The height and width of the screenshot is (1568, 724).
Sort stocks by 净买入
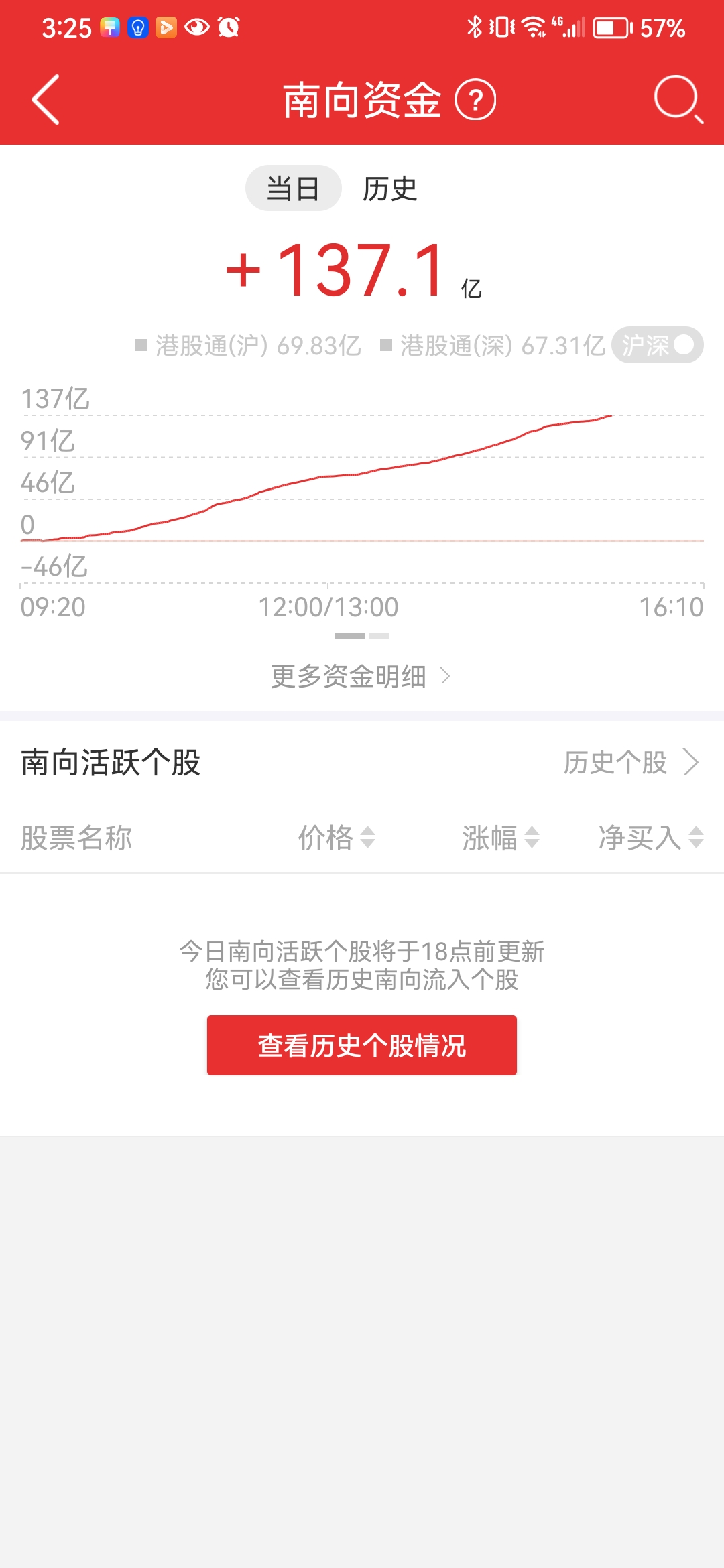pos(650,838)
